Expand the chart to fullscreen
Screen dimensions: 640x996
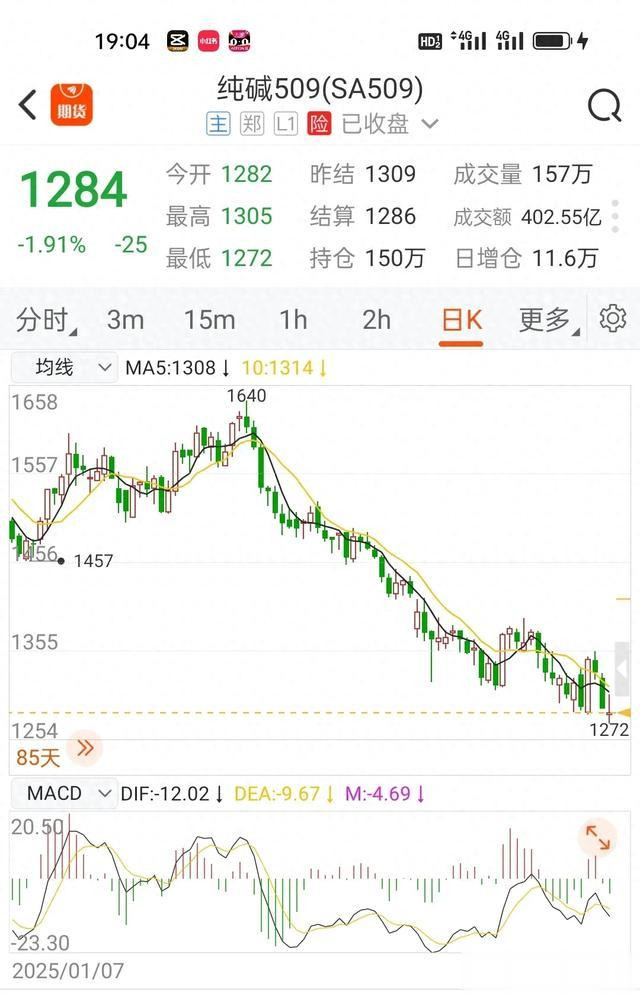click(598, 838)
